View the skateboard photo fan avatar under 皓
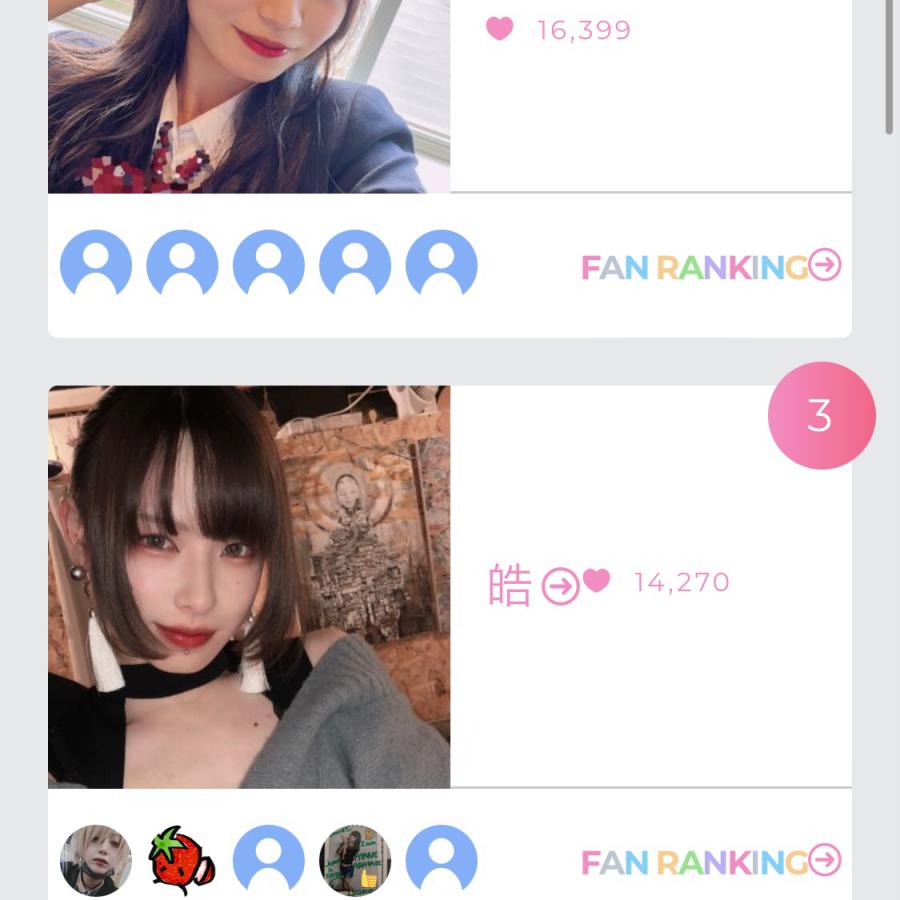Image resolution: width=900 pixels, height=900 pixels. [x=355, y=861]
